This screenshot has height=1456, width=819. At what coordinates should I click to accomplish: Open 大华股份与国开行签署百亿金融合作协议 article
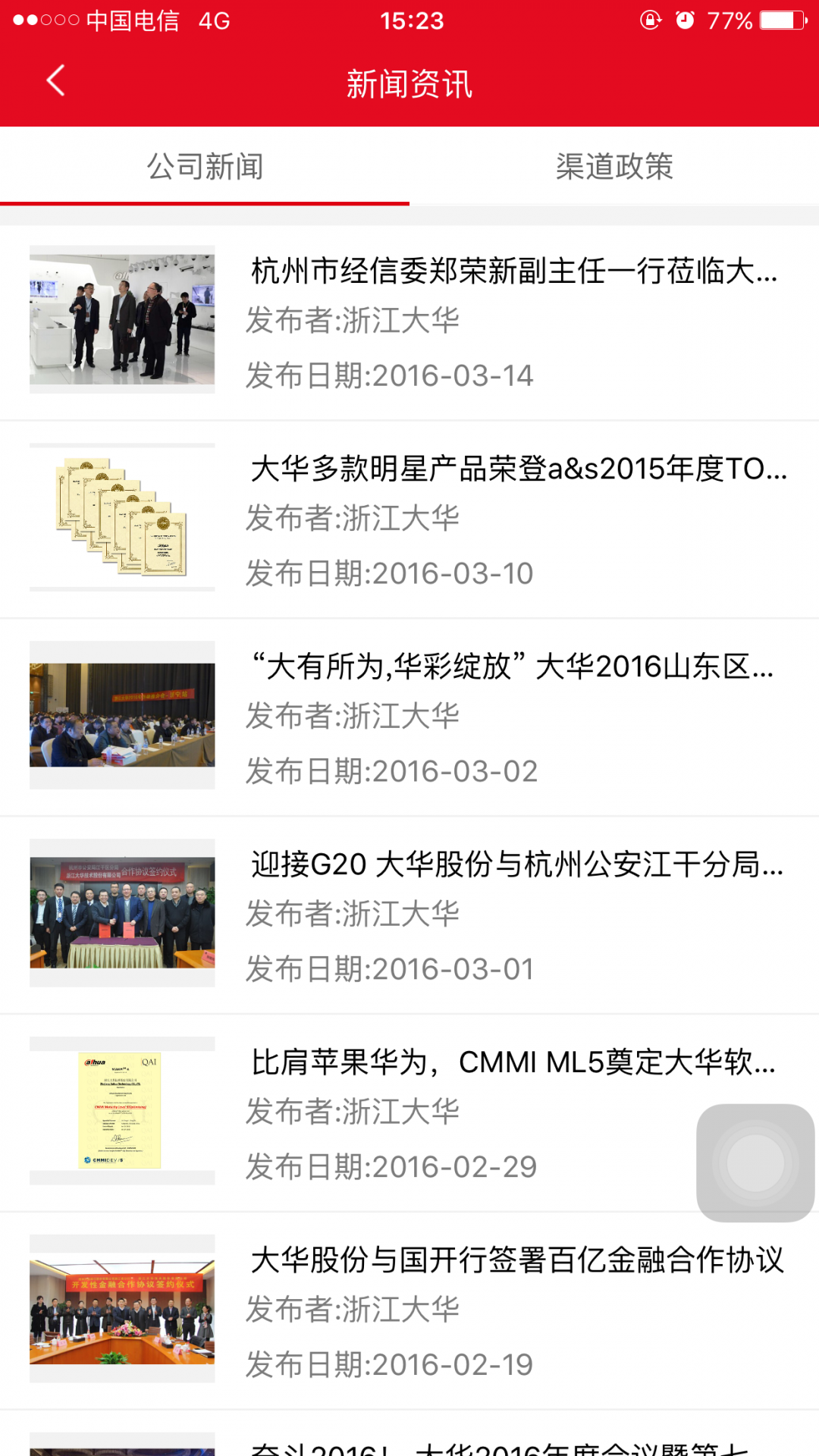coord(517,1260)
